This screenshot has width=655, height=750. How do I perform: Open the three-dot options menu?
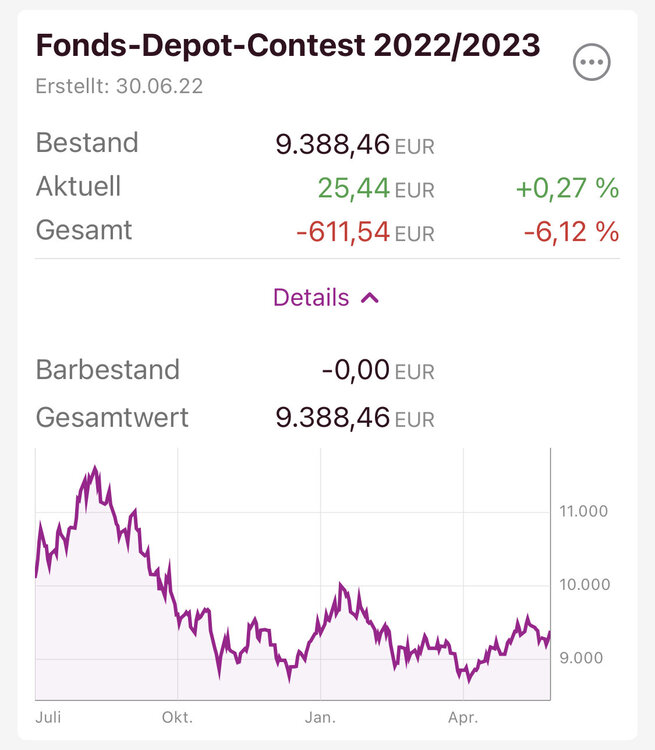click(x=592, y=62)
